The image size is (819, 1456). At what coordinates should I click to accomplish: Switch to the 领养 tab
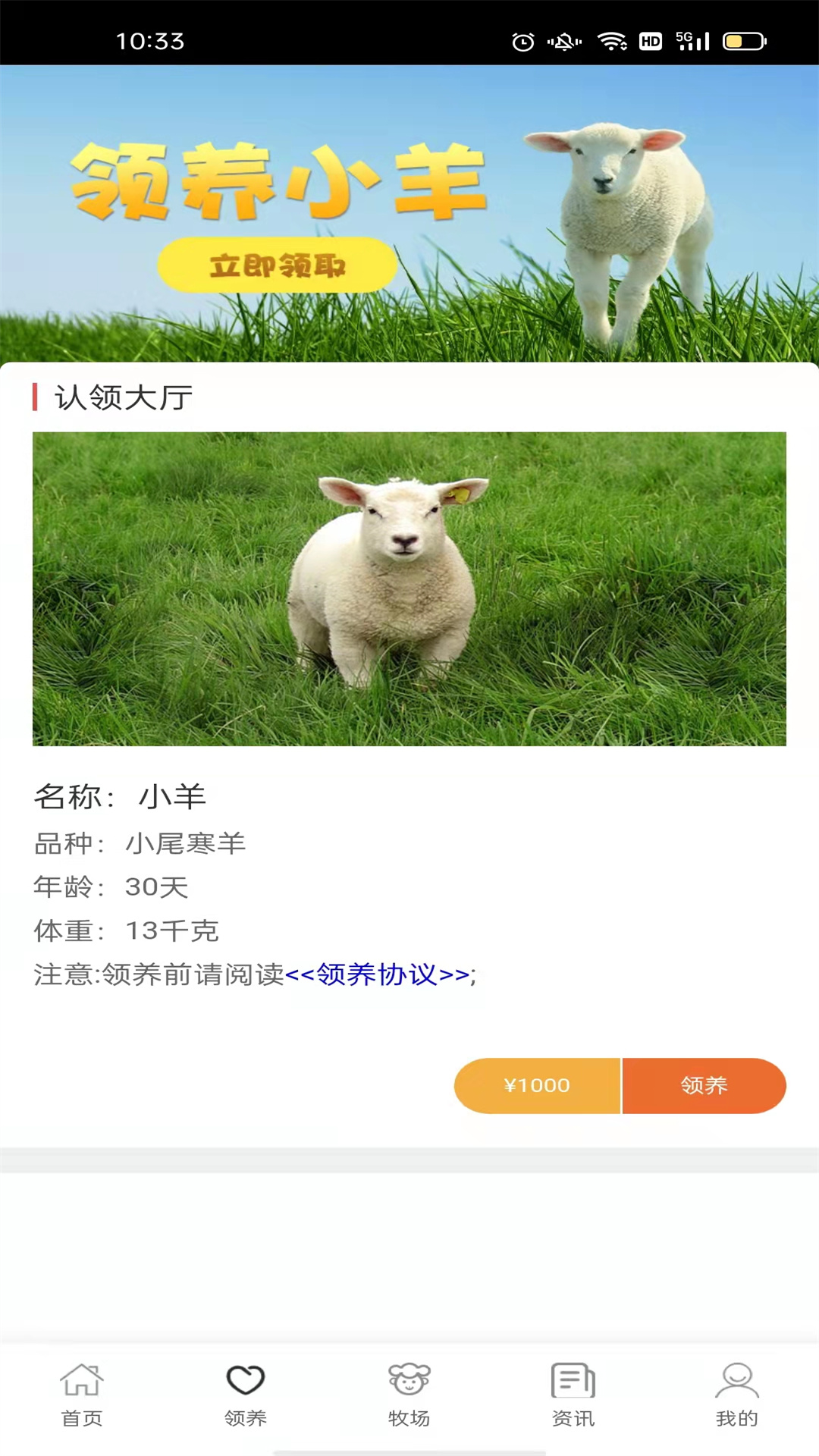(246, 1395)
